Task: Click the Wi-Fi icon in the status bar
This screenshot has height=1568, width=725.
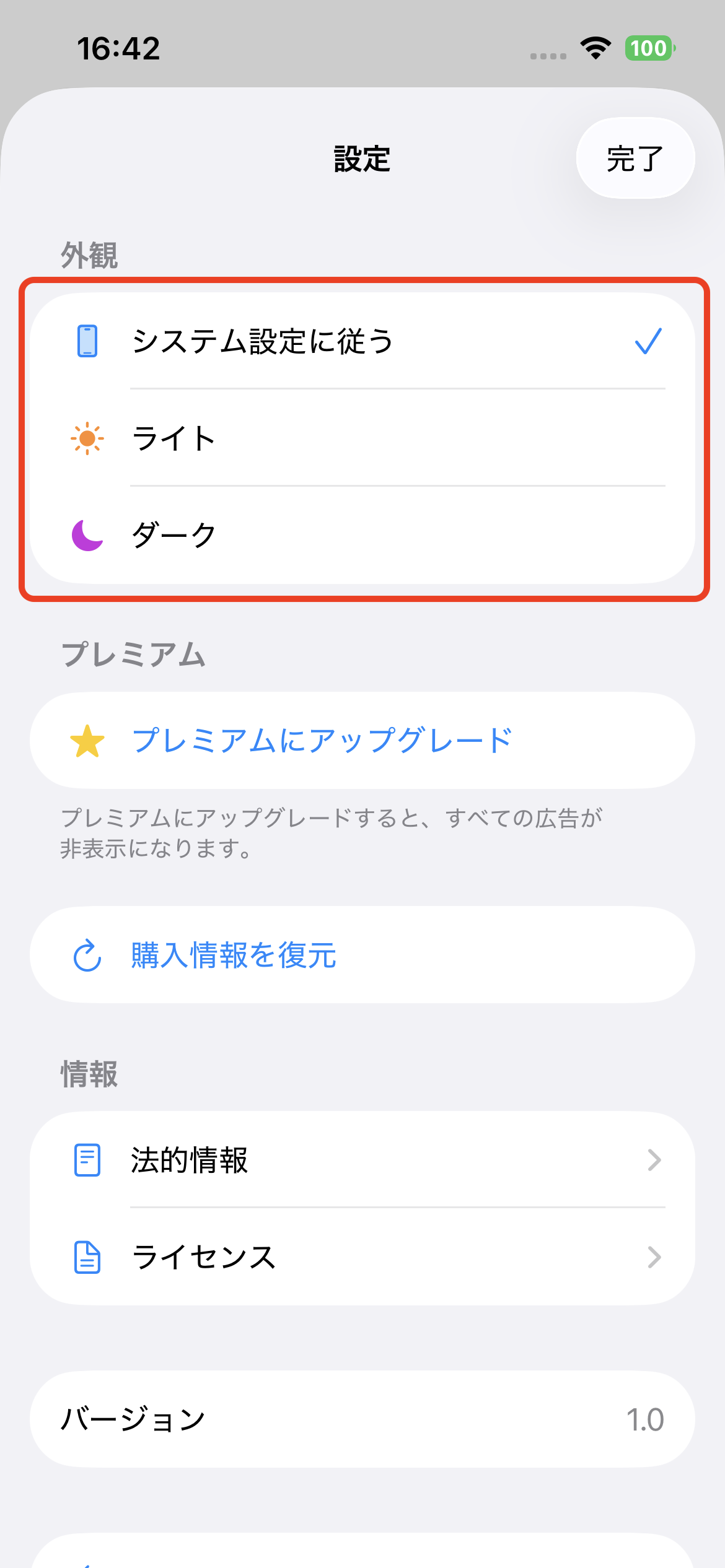Action: pyautogui.click(x=595, y=50)
